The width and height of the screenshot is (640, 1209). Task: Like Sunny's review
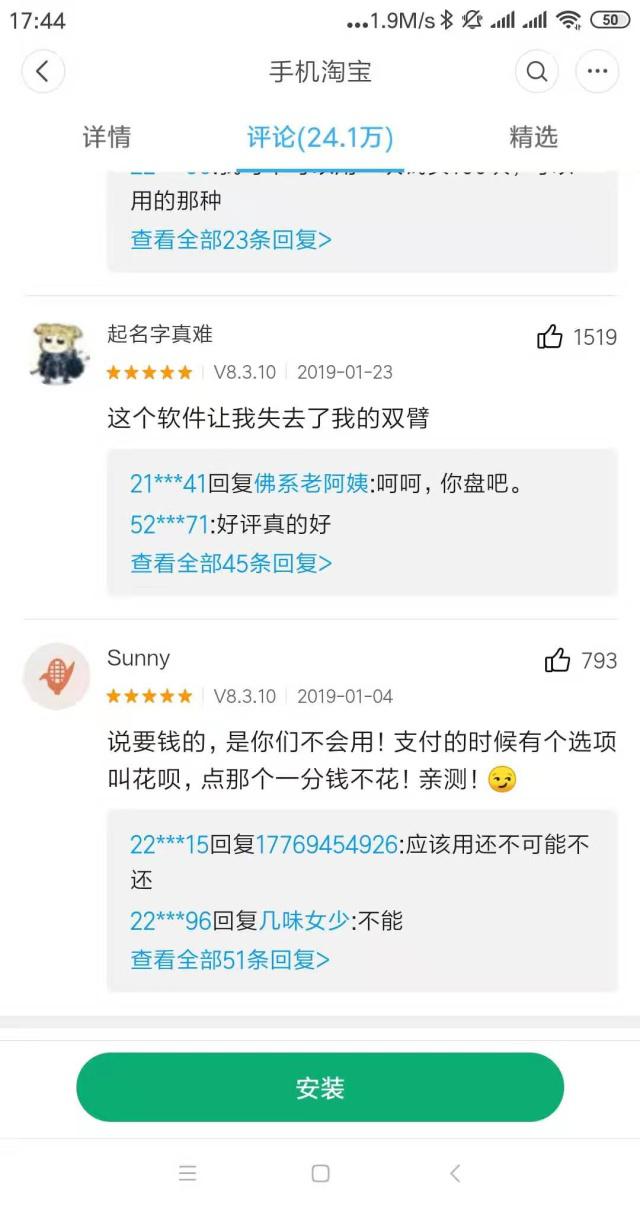558,660
